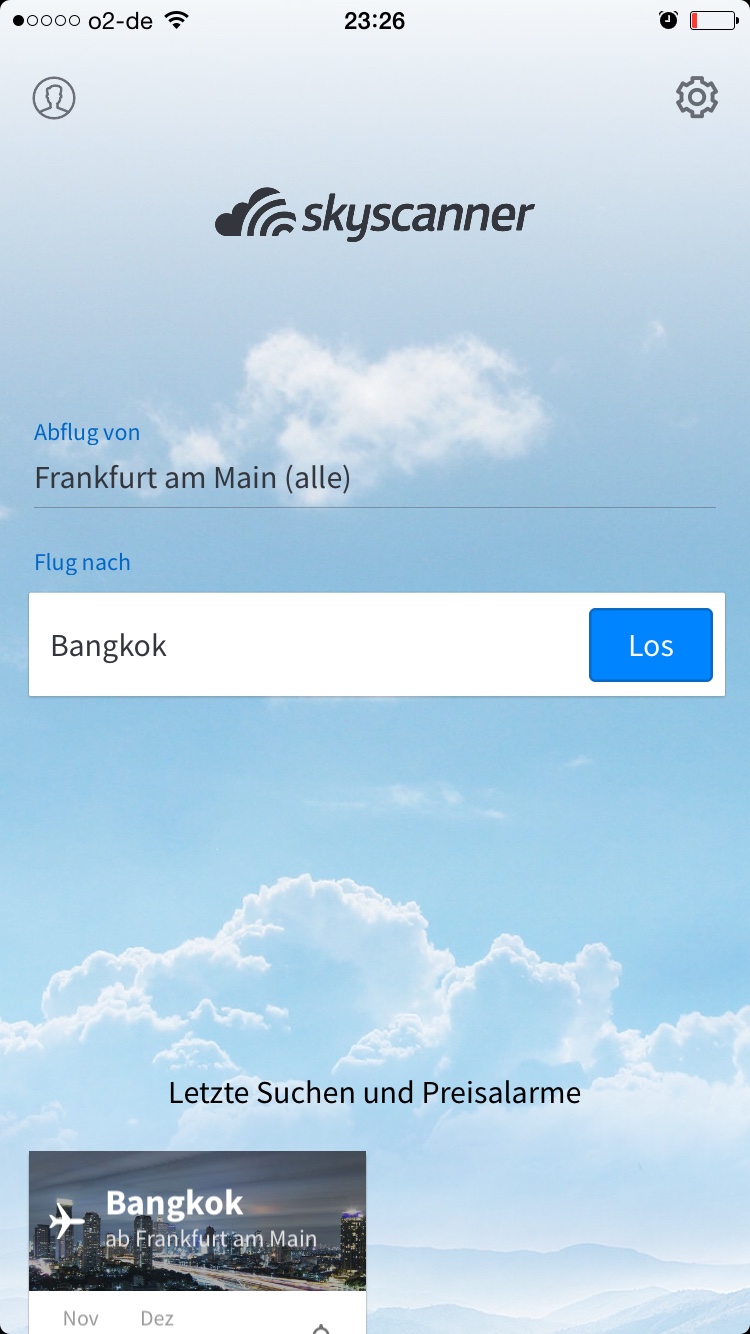The image size is (750, 1334).
Task: Open the user profile icon
Action: (x=54, y=98)
